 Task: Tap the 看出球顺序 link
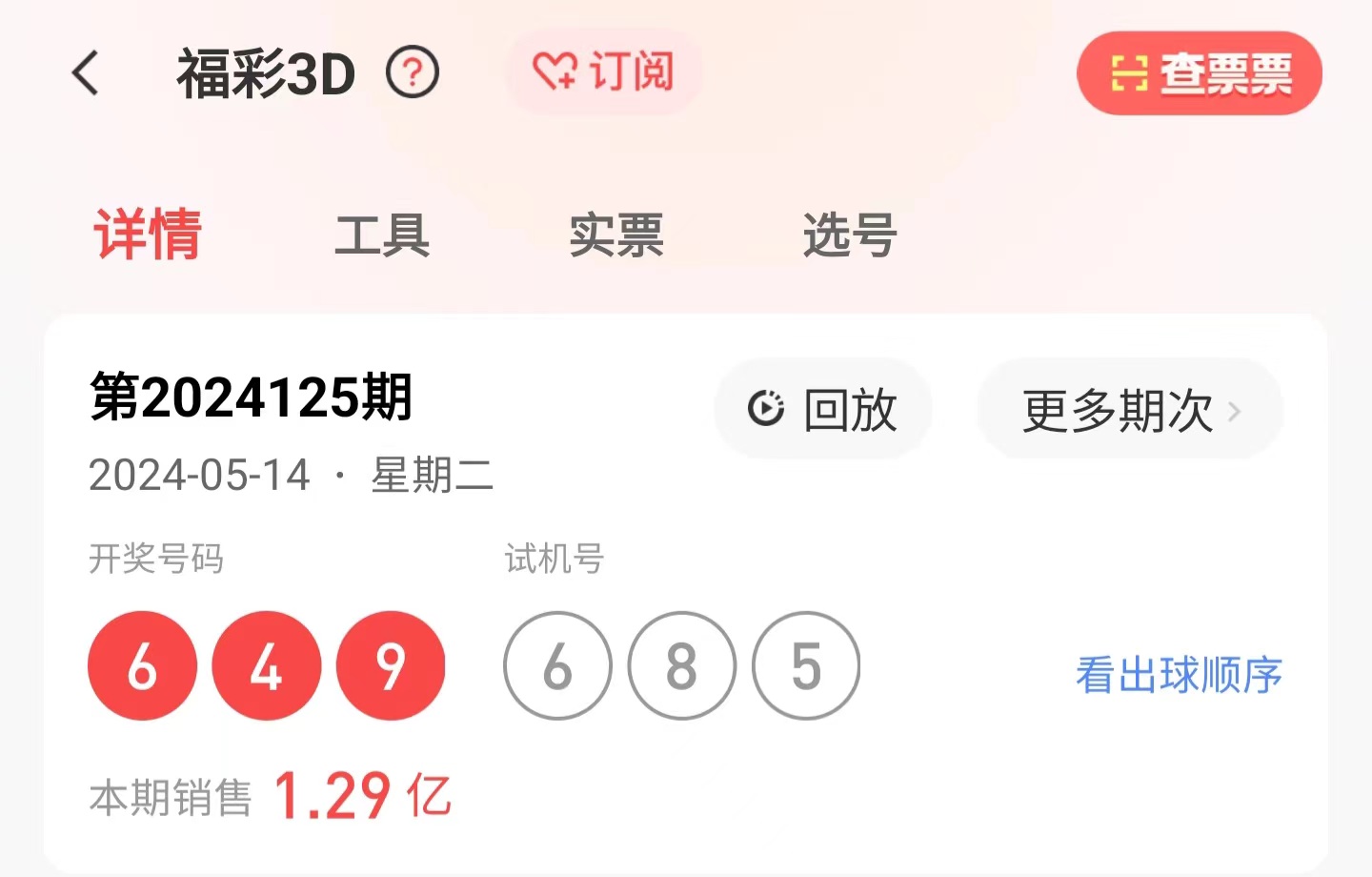(x=1179, y=675)
